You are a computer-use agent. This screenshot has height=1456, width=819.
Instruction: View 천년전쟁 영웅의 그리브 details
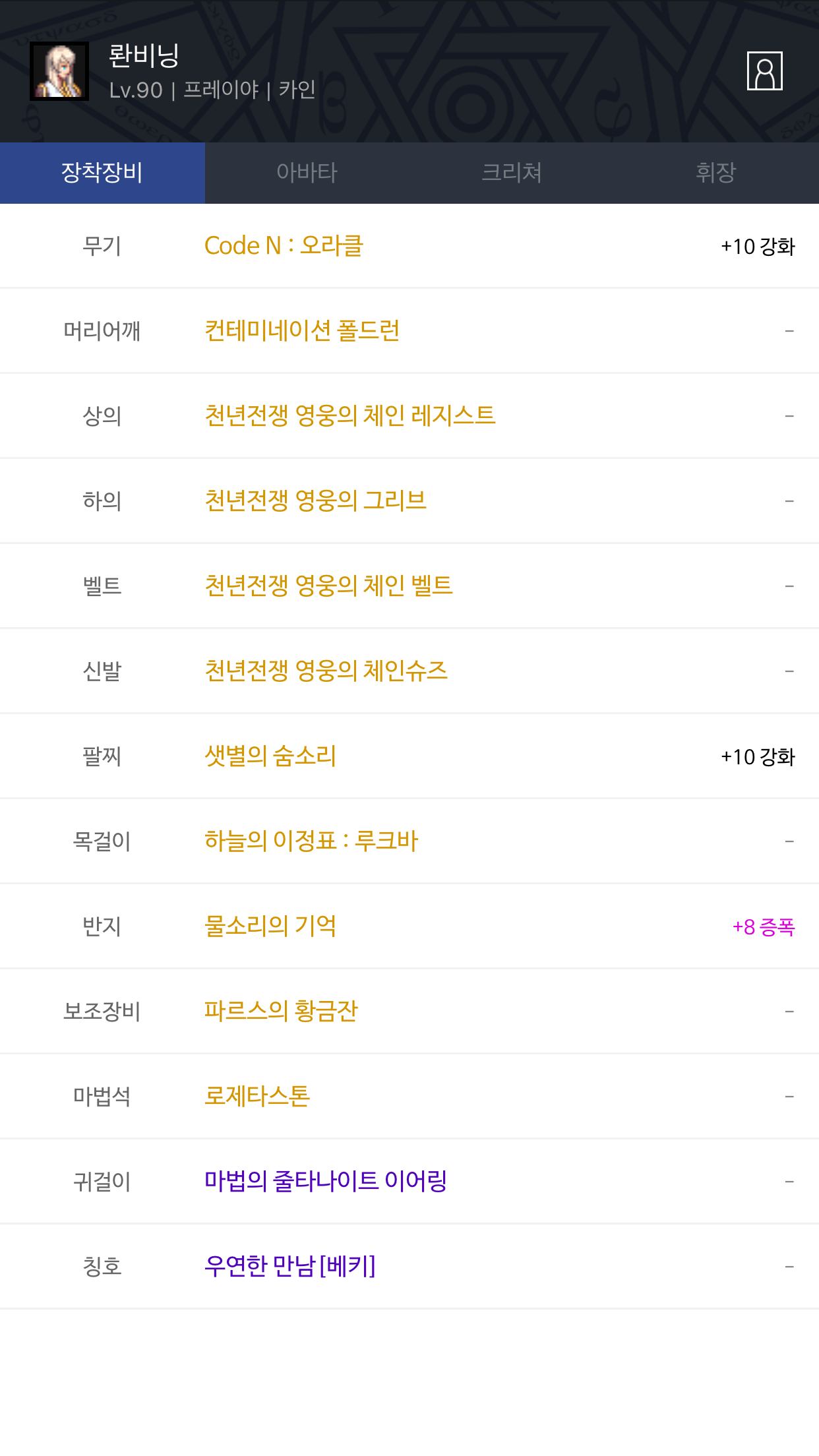coord(315,501)
